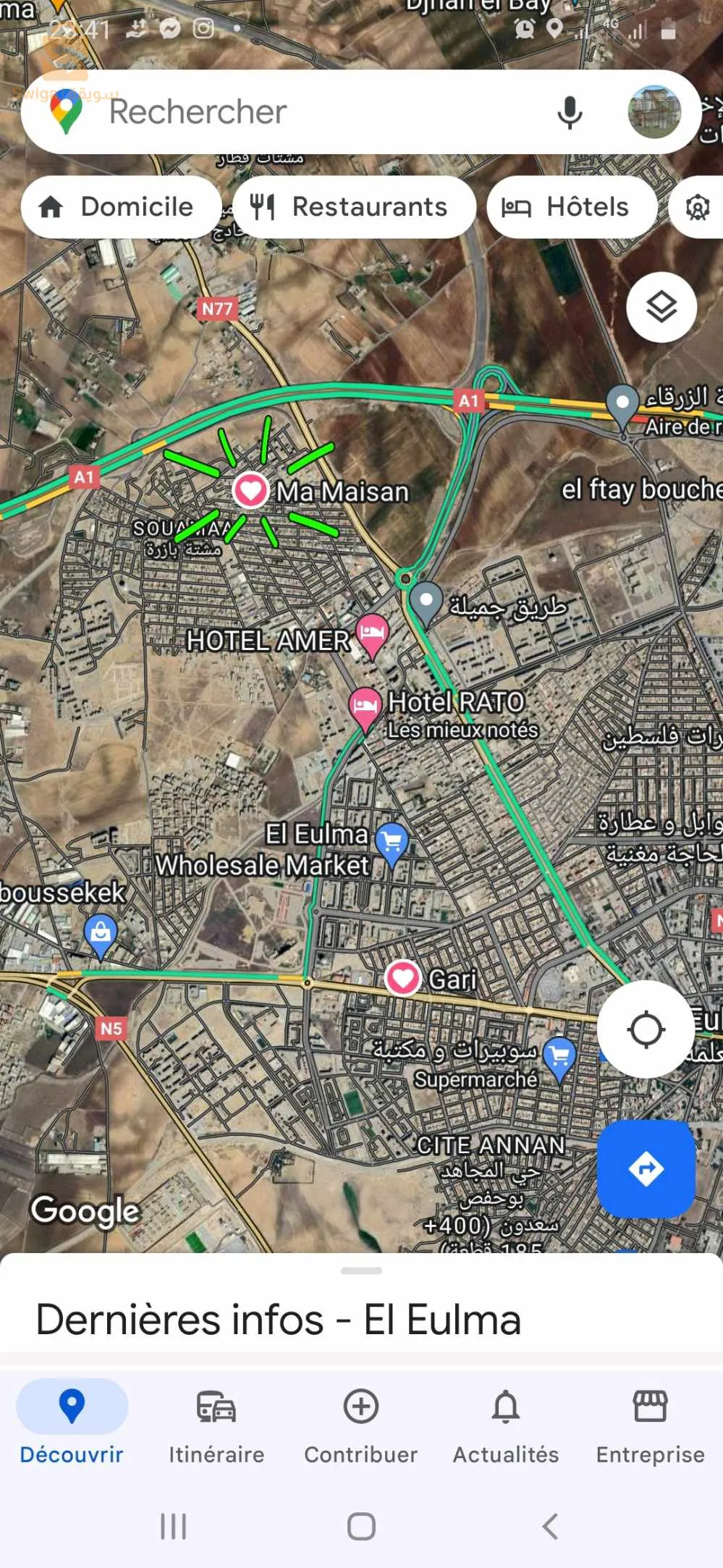Open the Ma Maisan saved place

point(251,490)
